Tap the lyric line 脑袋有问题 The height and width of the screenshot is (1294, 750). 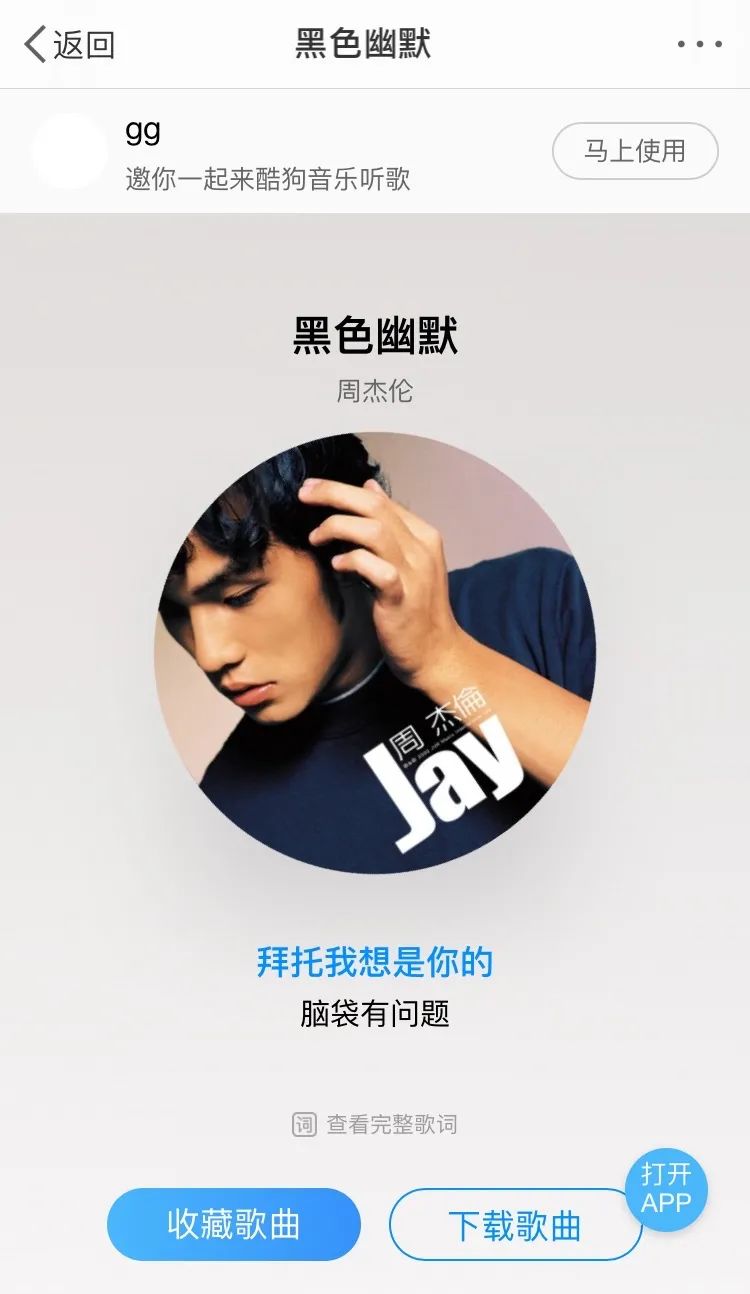click(375, 1013)
